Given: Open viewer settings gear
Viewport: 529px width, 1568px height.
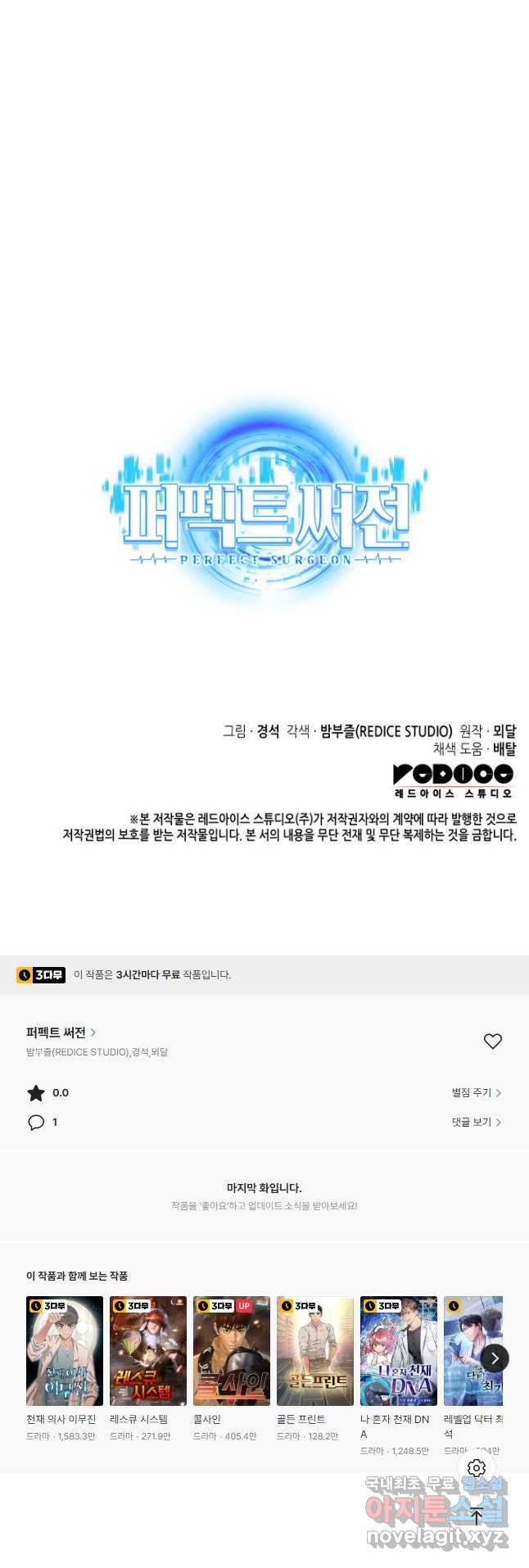Looking at the screenshot, I should coord(477,1468).
